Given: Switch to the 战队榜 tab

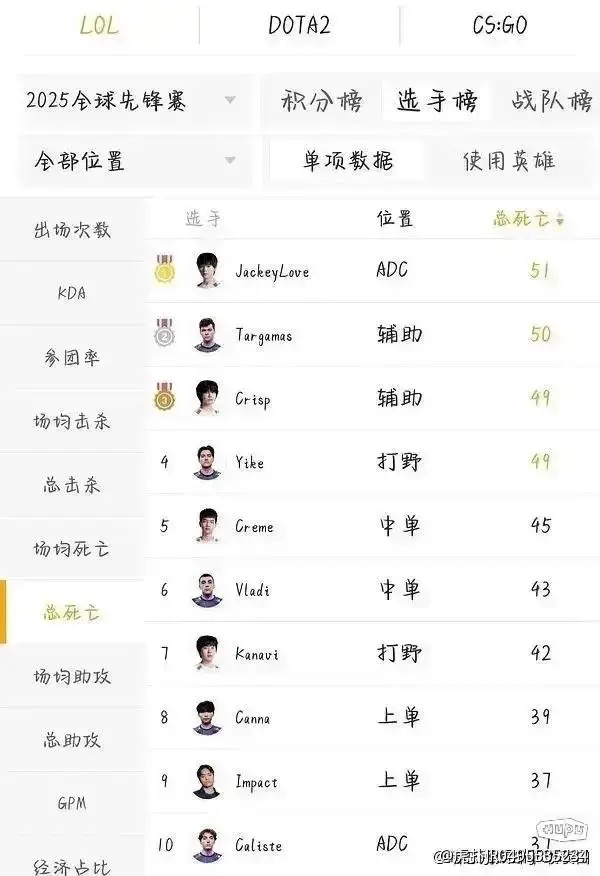Looking at the screenshot, I should point(552,101).
